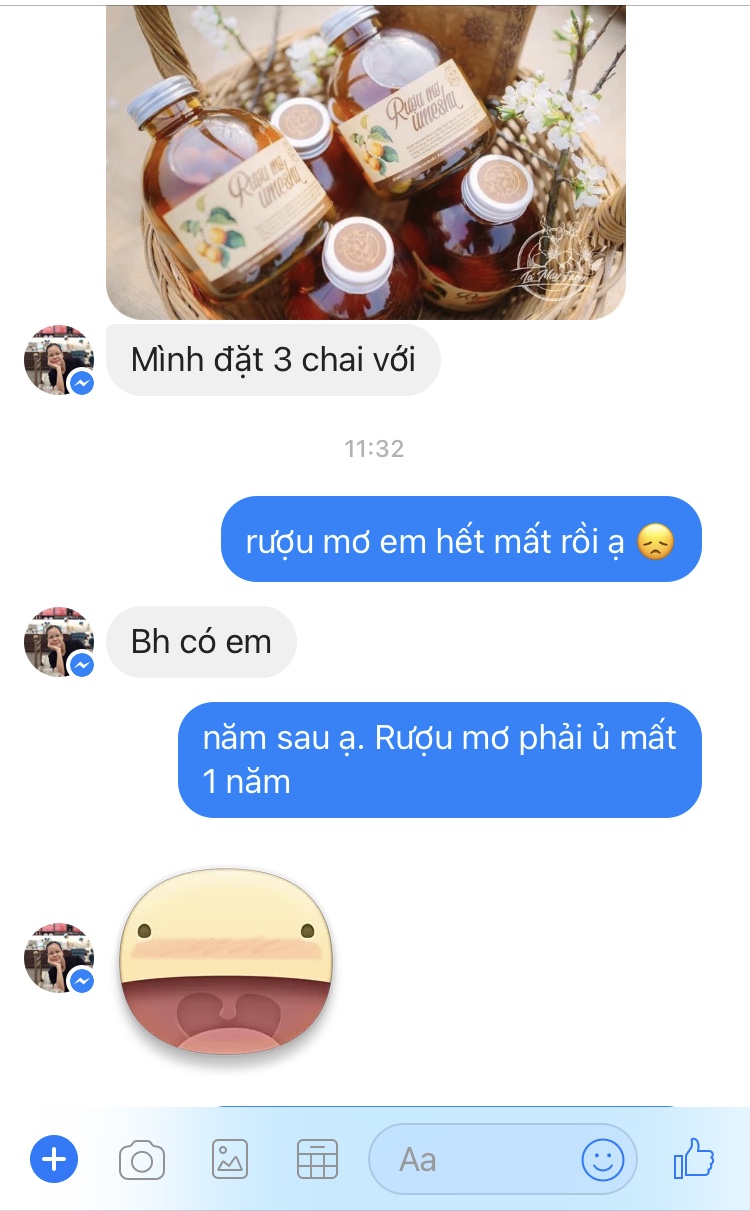Open the shared umeshu bottles photo
The height and width of the screenshot is (1211, 750).
[x=366, y=160]
